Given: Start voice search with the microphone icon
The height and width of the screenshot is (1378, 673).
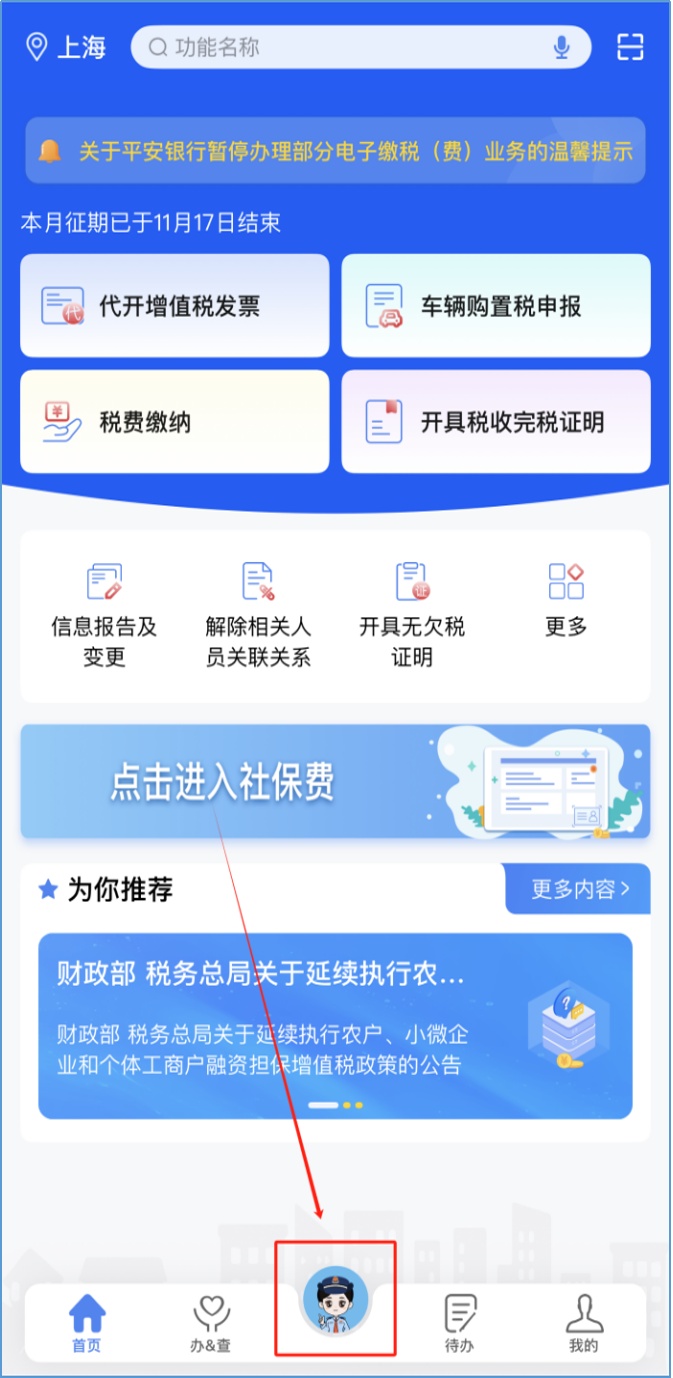Looking at the screenshot, I should [562, 47].
